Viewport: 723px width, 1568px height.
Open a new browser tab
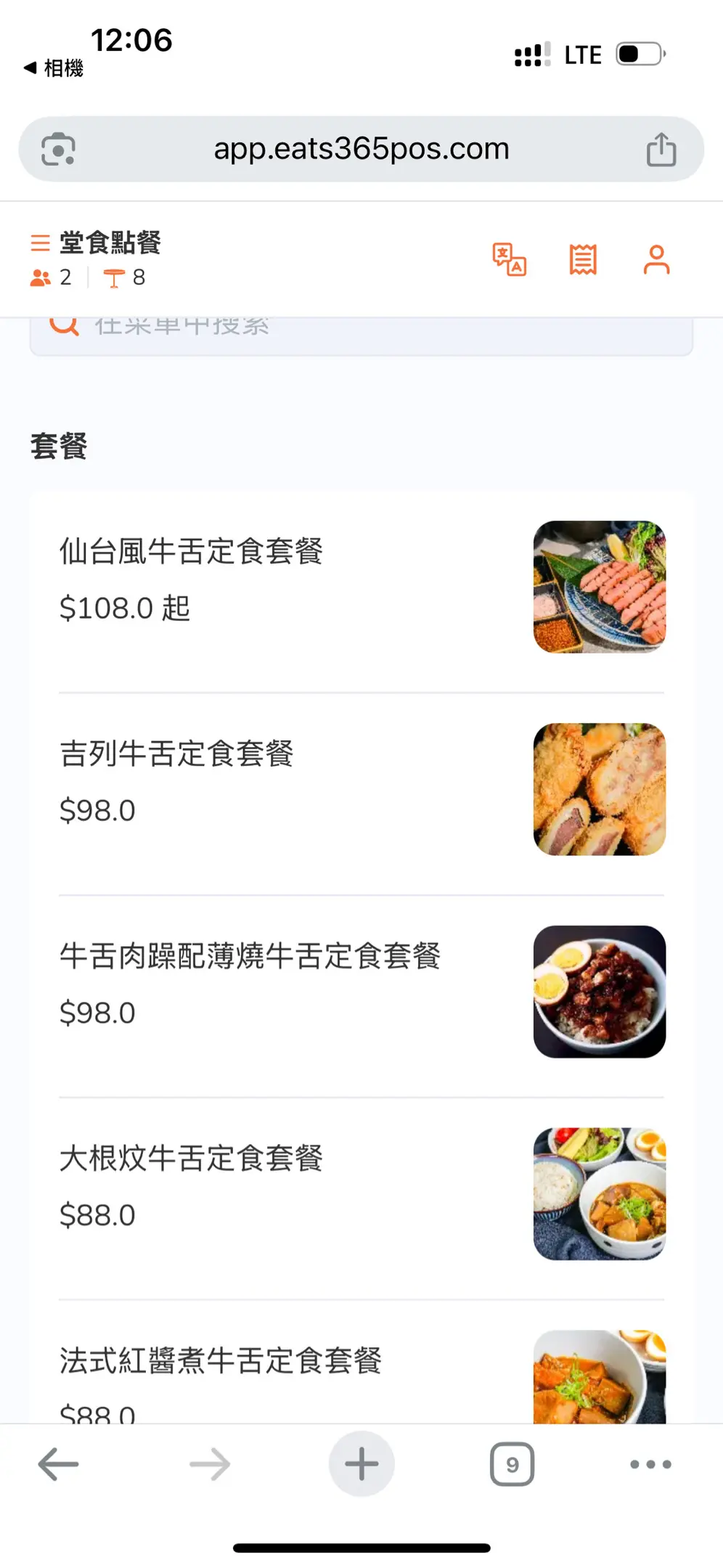point(361,1464)
